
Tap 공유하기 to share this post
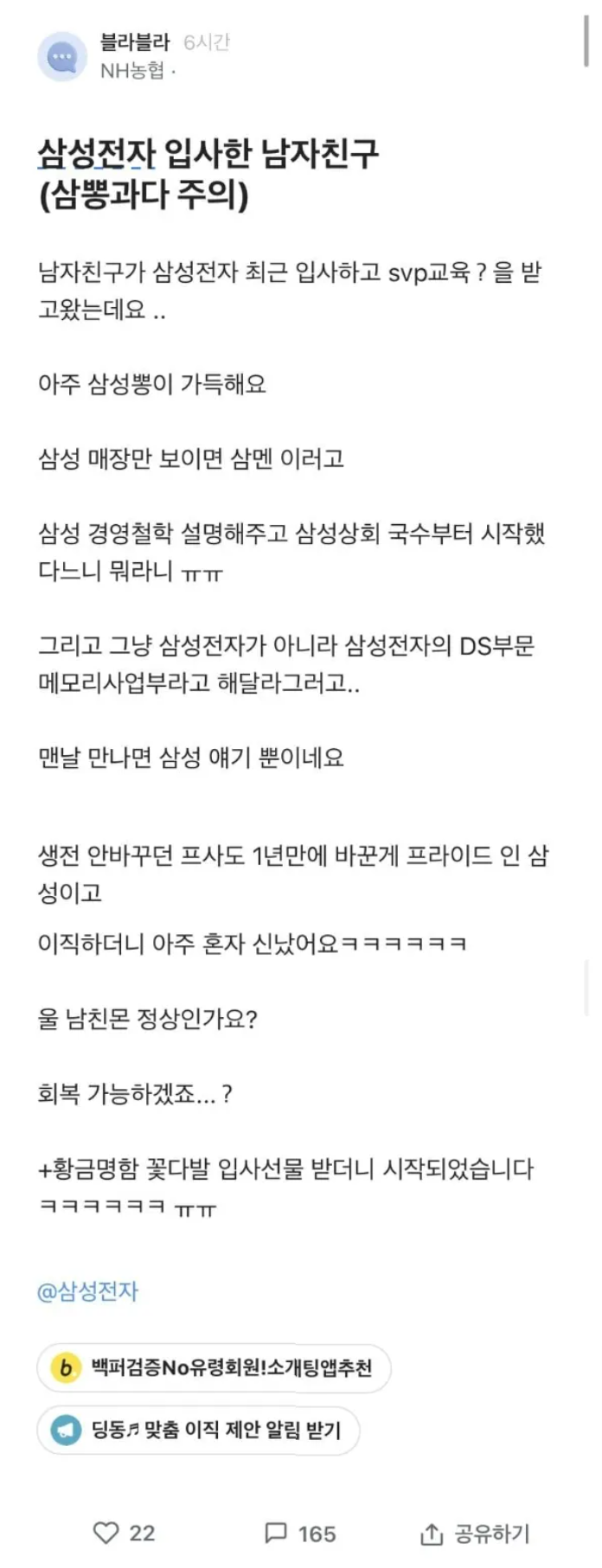click(474, 1533)
